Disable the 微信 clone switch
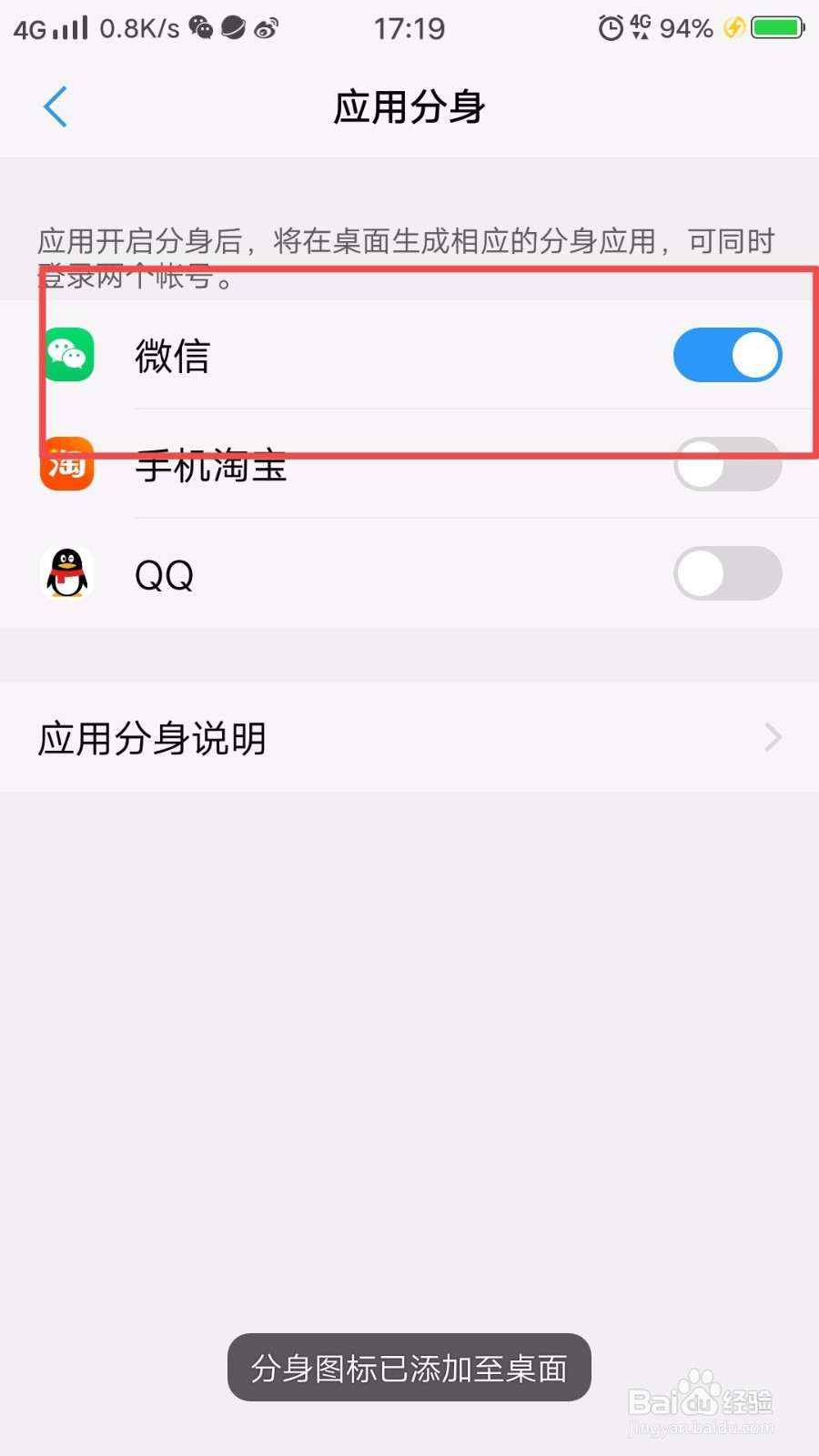Screen dimensions: 819x1456 tap(727, 355)
